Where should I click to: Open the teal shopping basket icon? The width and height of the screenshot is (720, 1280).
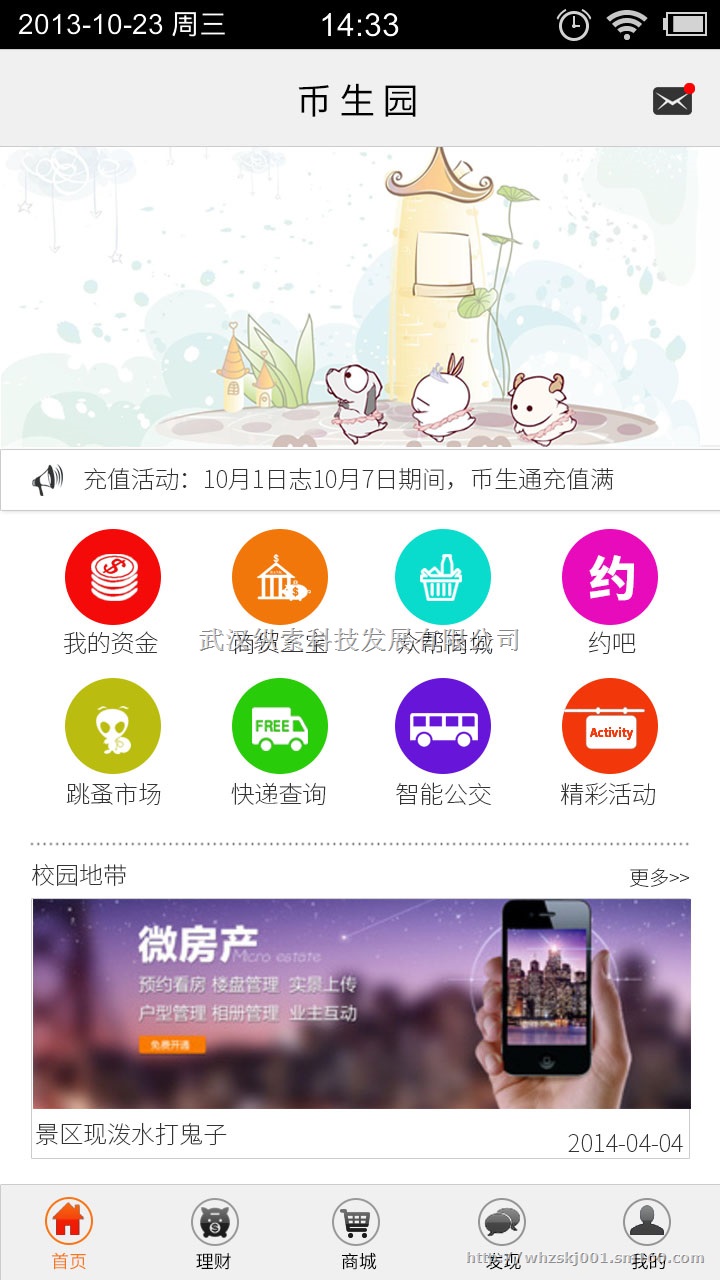[x=443, y=578]
